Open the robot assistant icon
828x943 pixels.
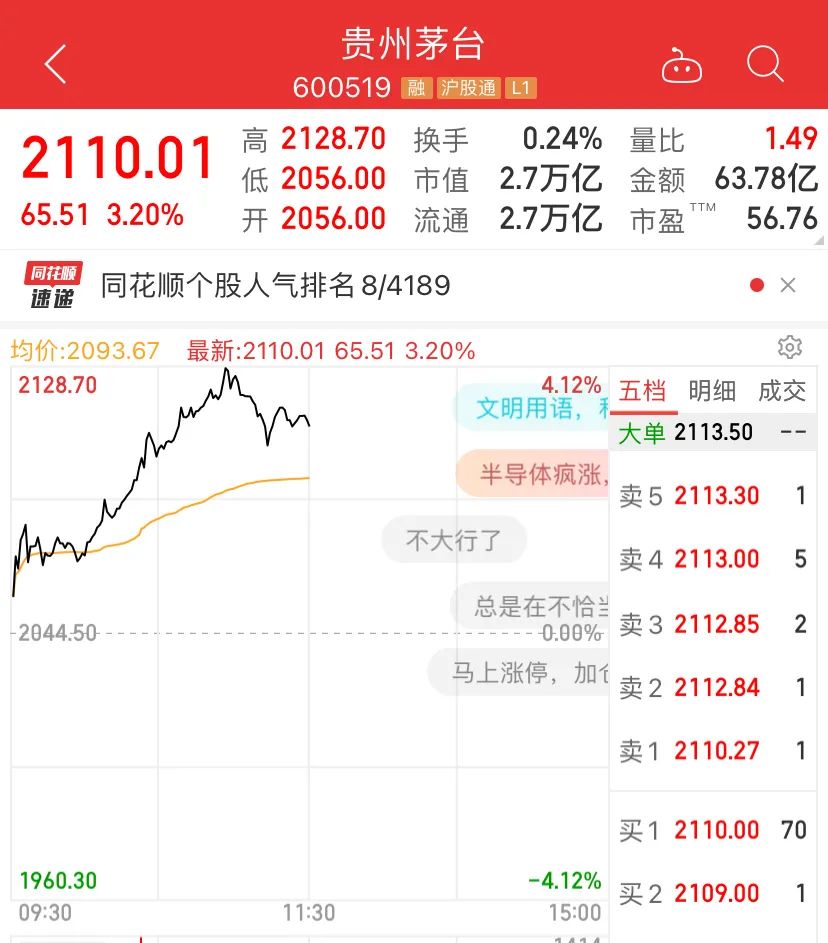click(x=682, y=66)
